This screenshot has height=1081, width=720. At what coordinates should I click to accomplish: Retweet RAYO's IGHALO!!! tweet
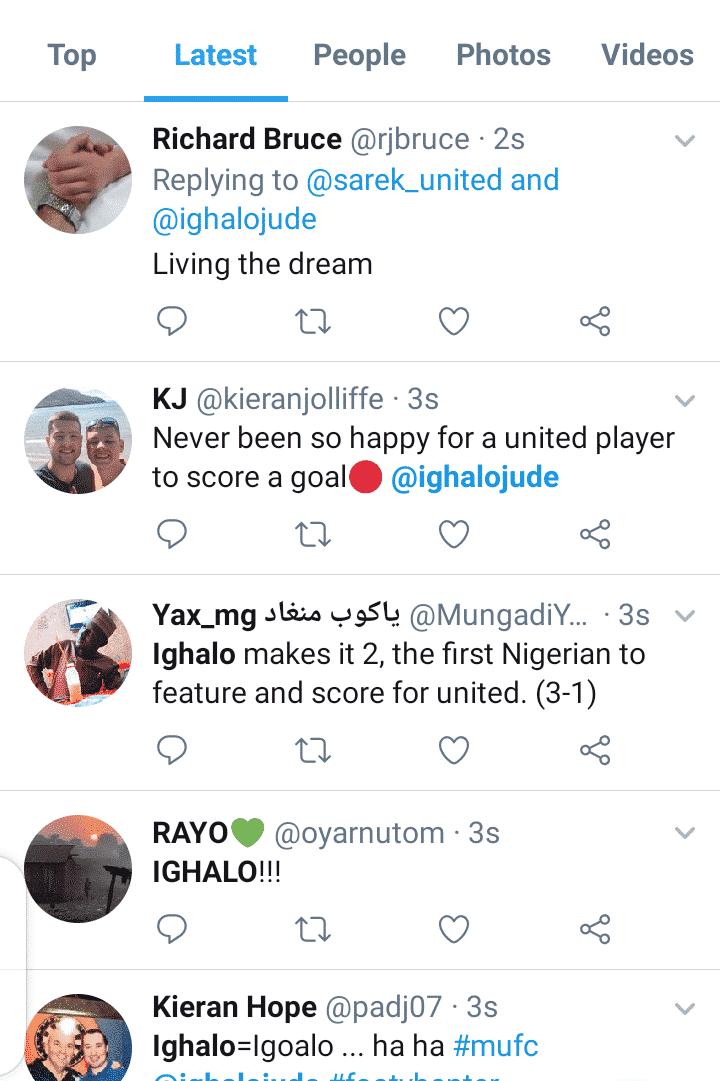314,930
